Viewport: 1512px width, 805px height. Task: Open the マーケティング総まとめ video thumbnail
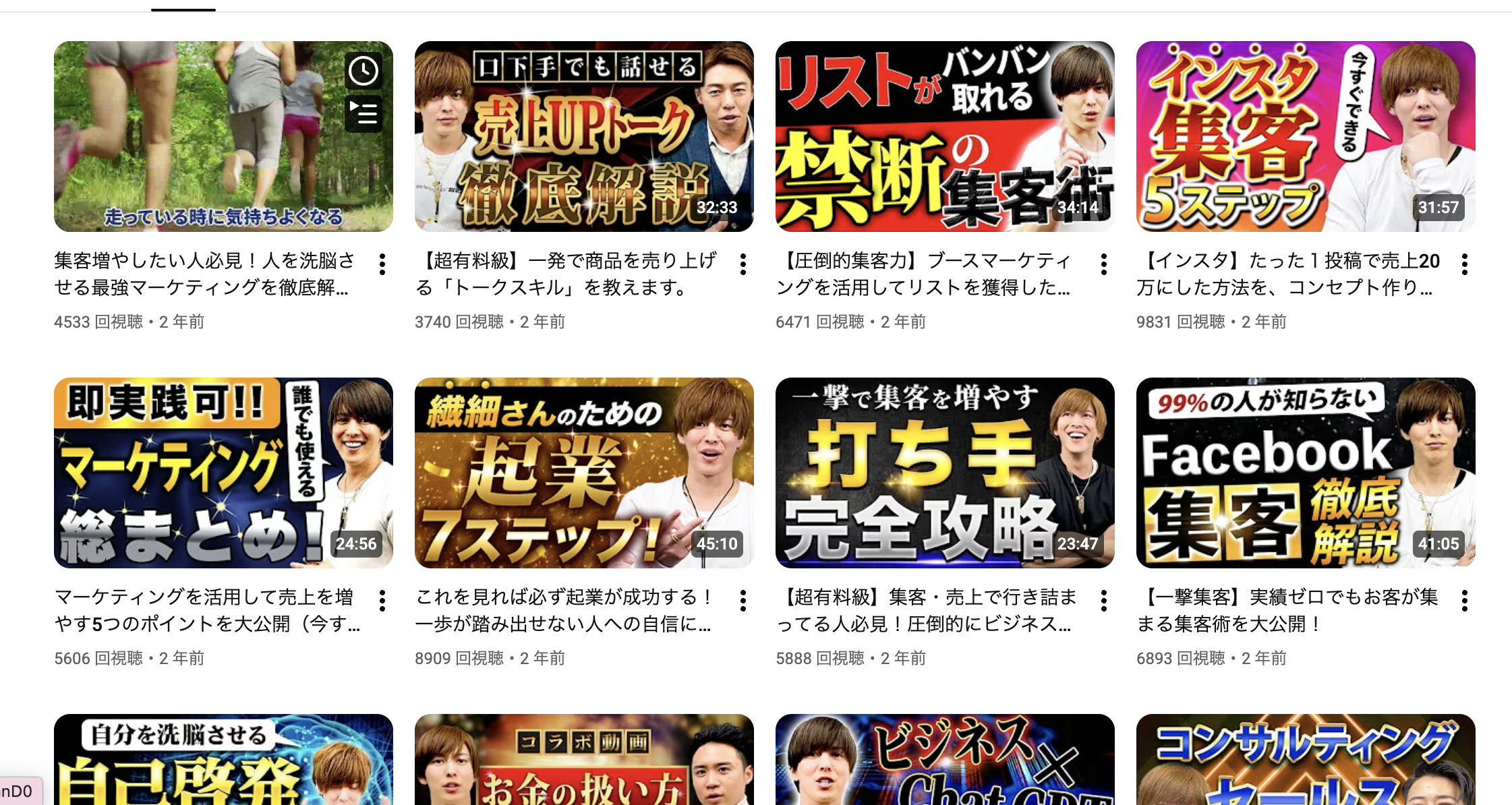tap(223, 473)
